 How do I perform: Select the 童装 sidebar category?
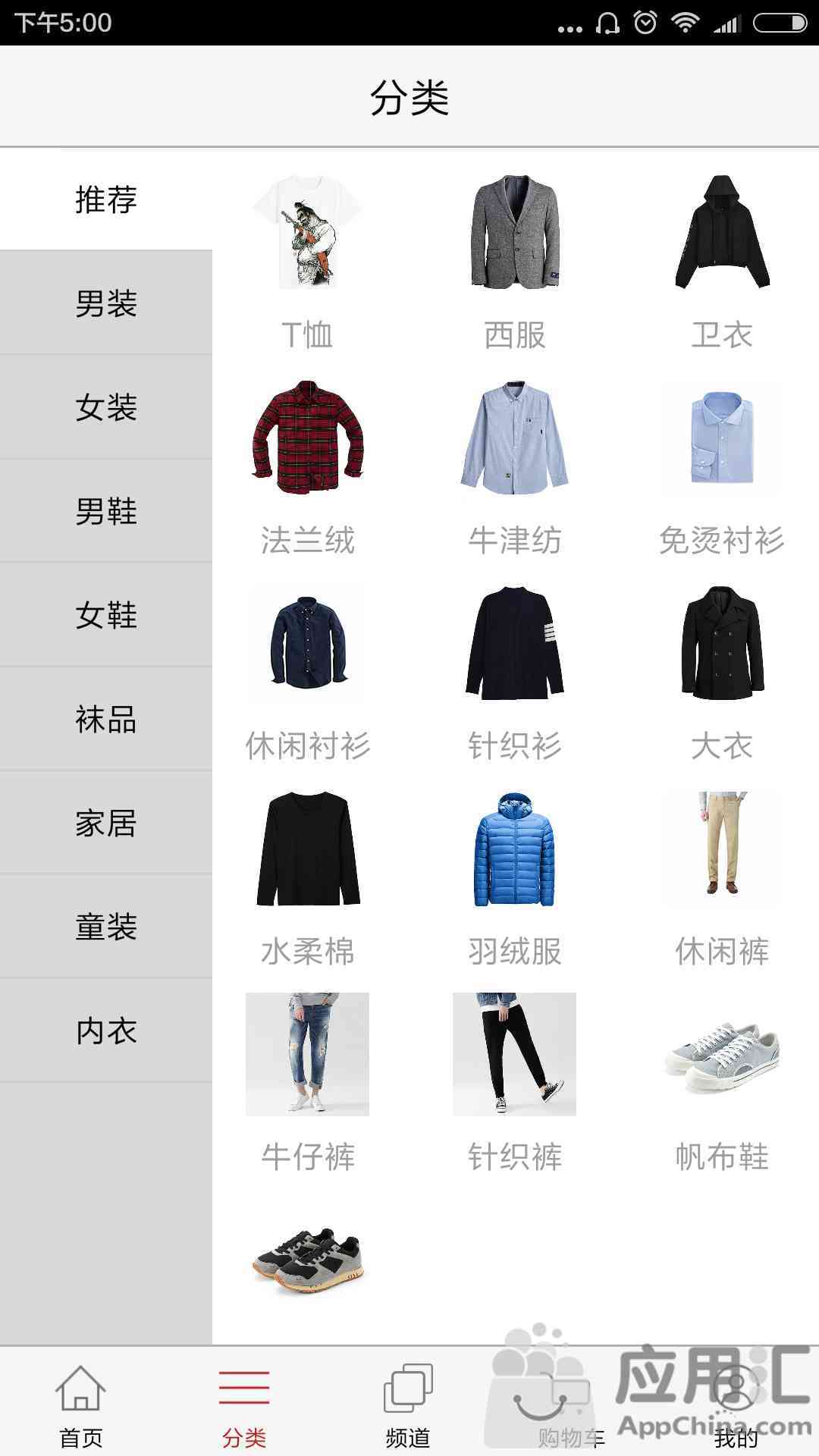click(x=106, y=927)
